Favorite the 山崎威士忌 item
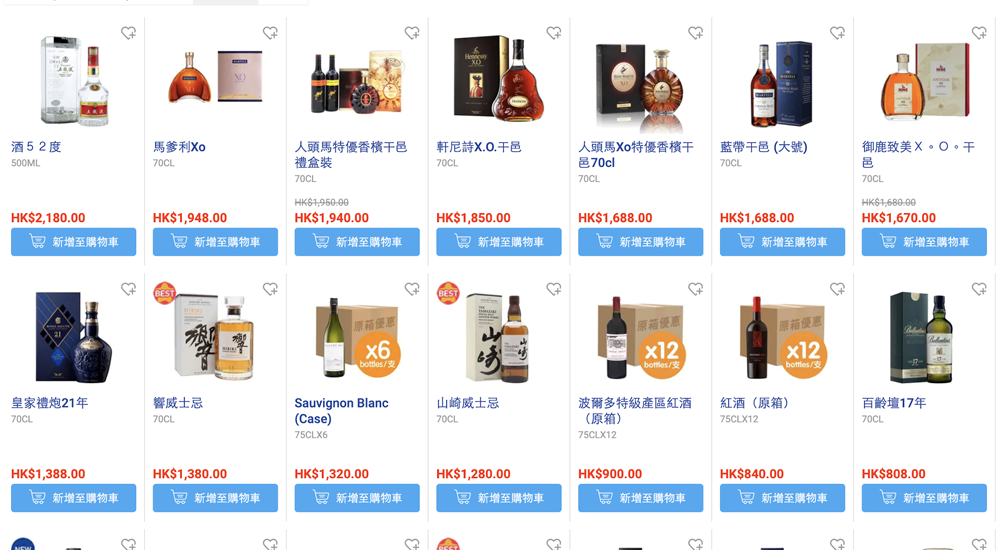Viewport: 1000px width, 550px height. [x=554, y=289]
